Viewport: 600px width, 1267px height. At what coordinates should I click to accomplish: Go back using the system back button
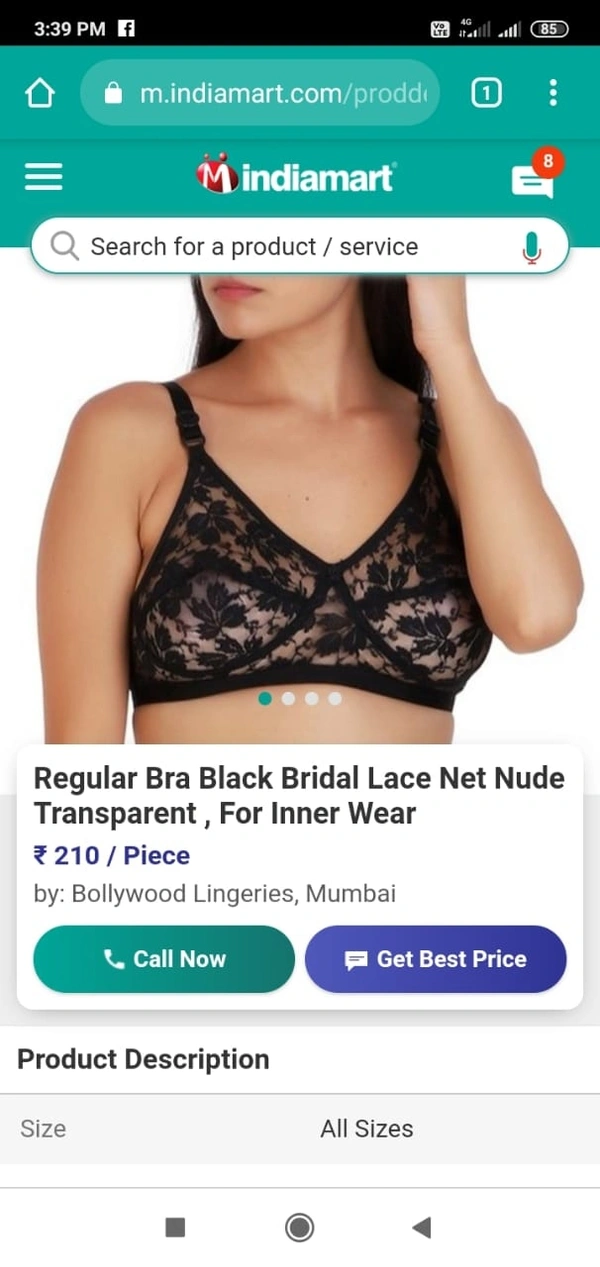coord(422,1227)
